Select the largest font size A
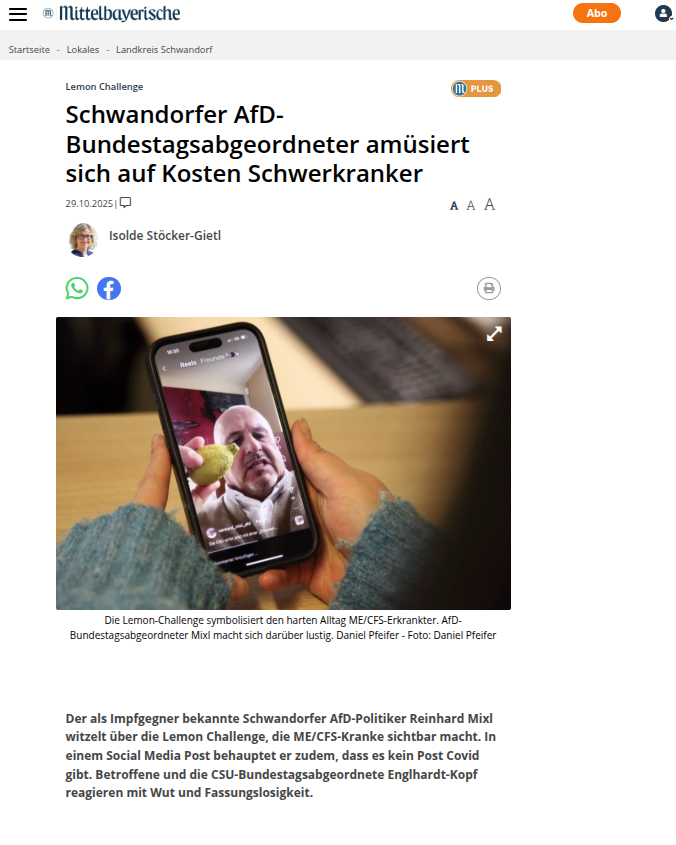676x845 pixels. pyautogui.click(x=490, y=204)
